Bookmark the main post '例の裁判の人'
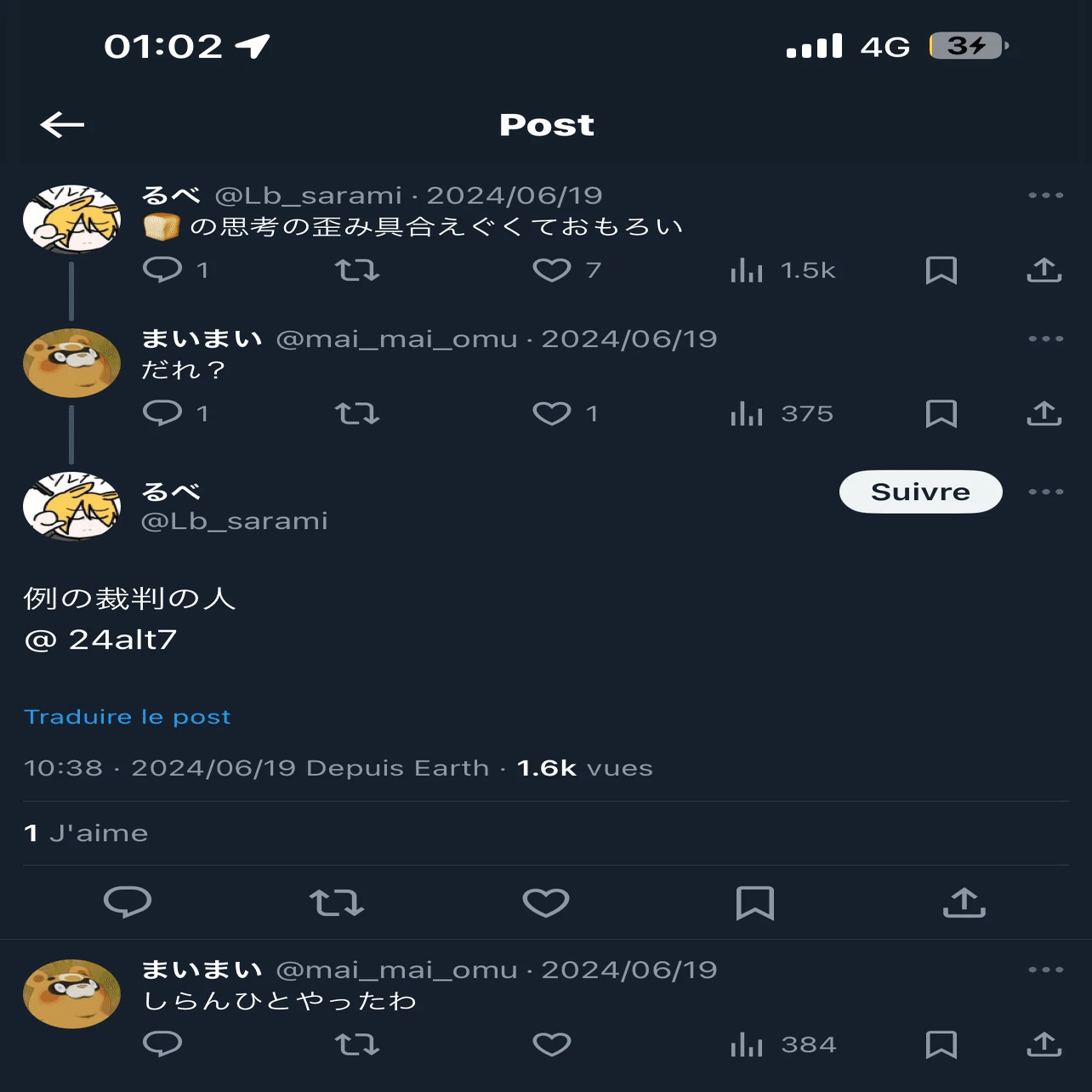The width and height of the screenshot is (1092, 1092). (x=754, y=902)
